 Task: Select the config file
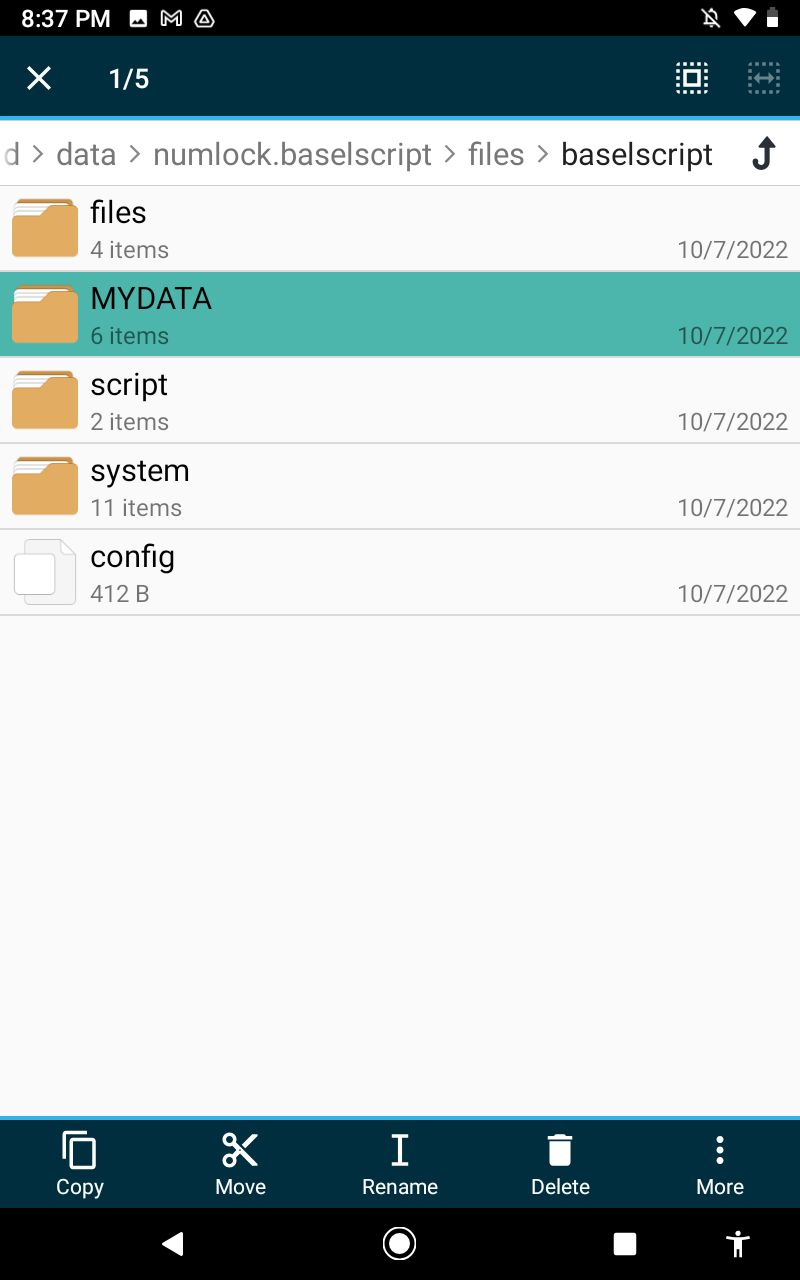point(400,573)
